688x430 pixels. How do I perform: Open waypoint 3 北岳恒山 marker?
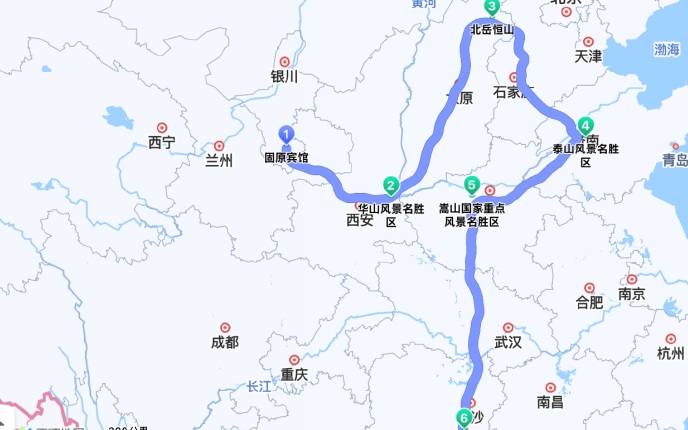pos(491,8)
